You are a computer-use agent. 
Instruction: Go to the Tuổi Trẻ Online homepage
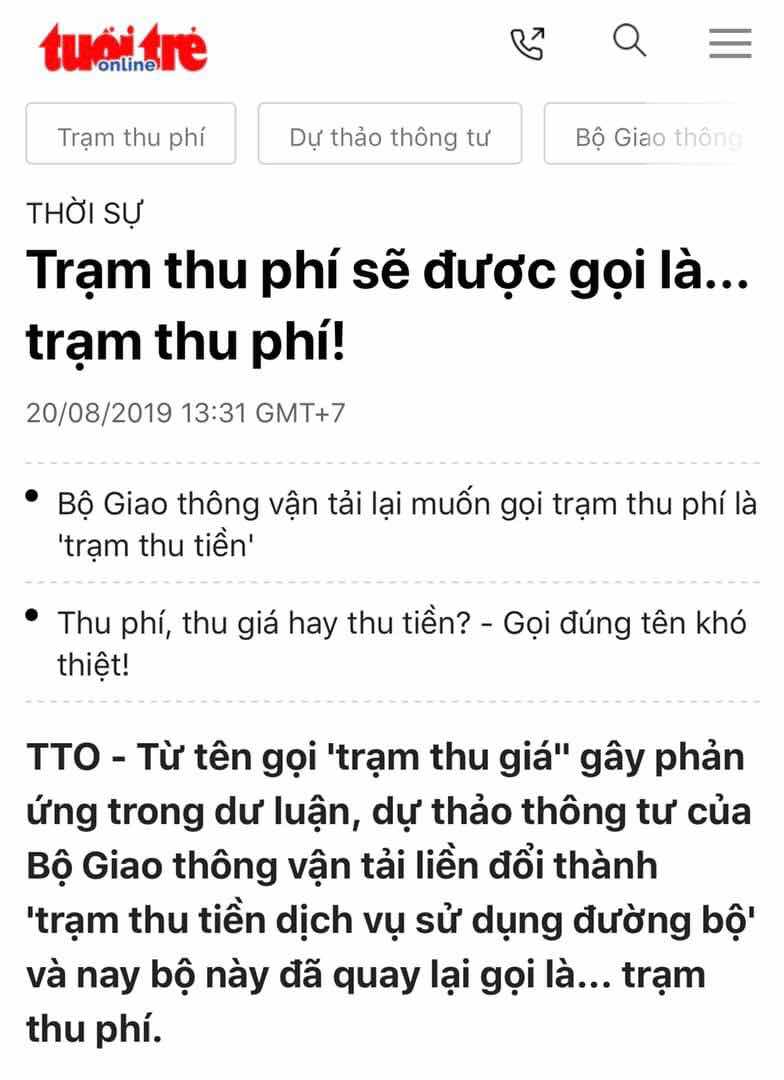pos(123,48)
